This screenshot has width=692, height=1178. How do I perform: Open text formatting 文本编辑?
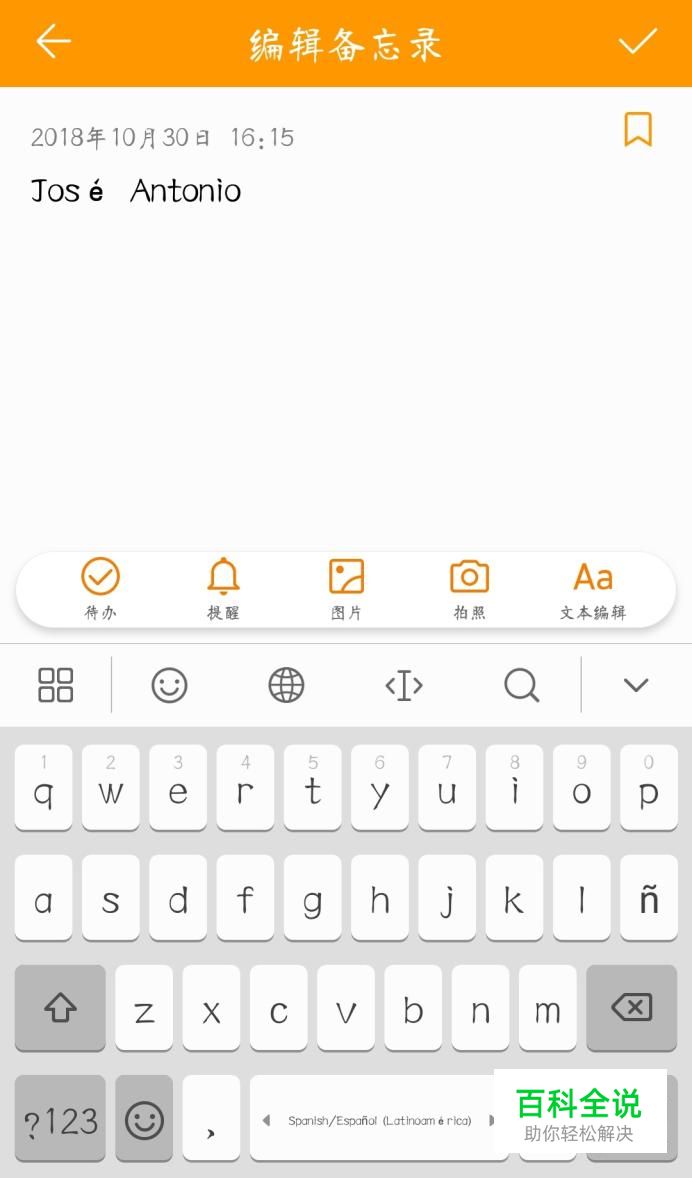pos(593,590)
